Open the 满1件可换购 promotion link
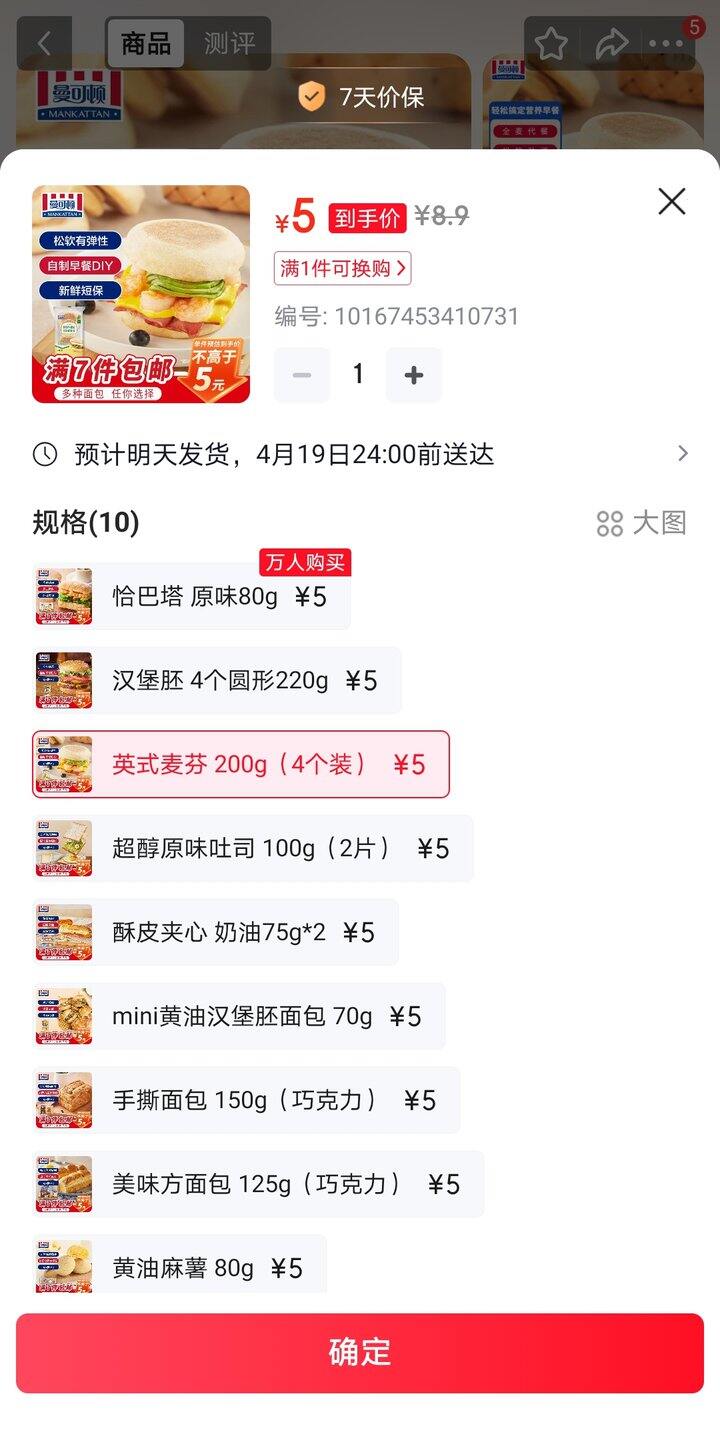This screenshot has height=1432, width=720. pos(342,268)
